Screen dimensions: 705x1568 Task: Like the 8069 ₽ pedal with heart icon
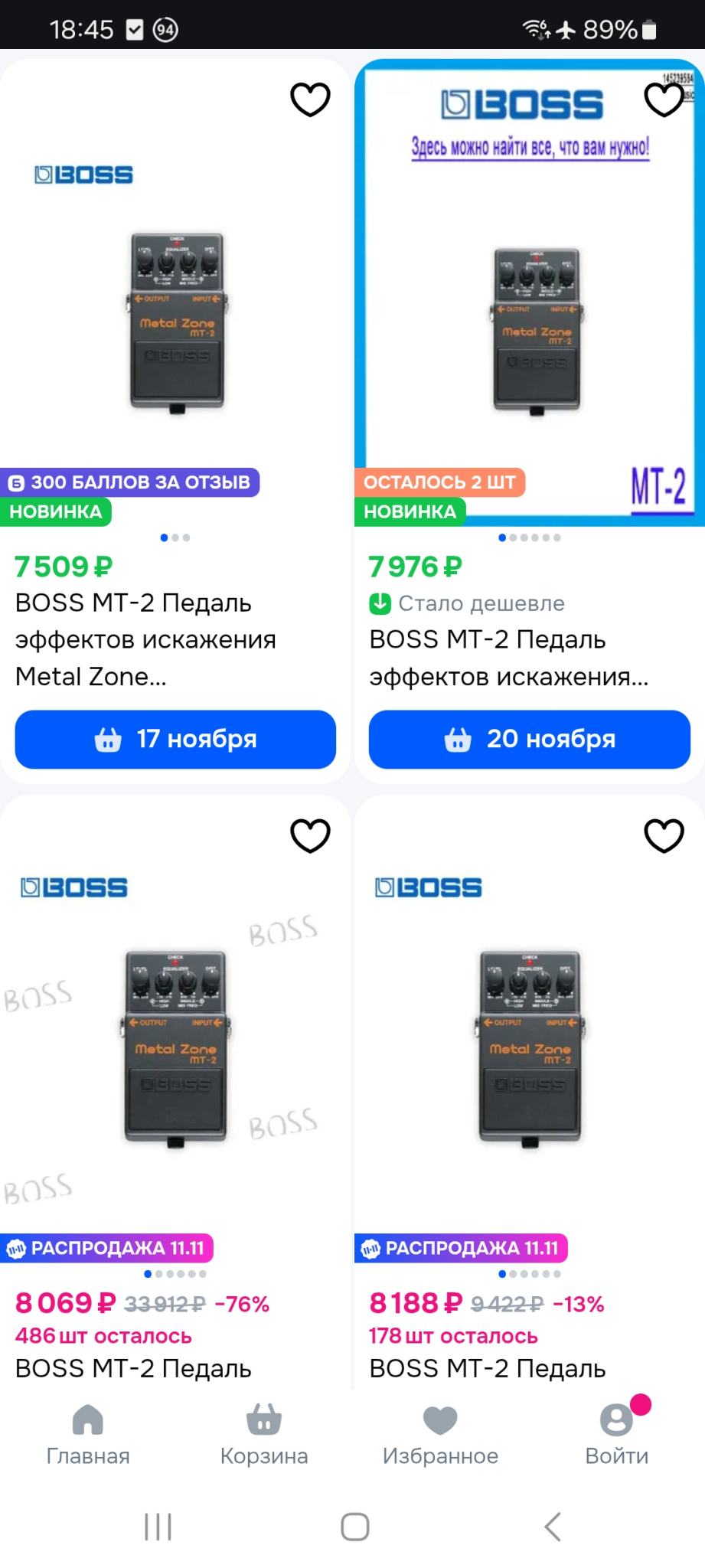point(310,835)
